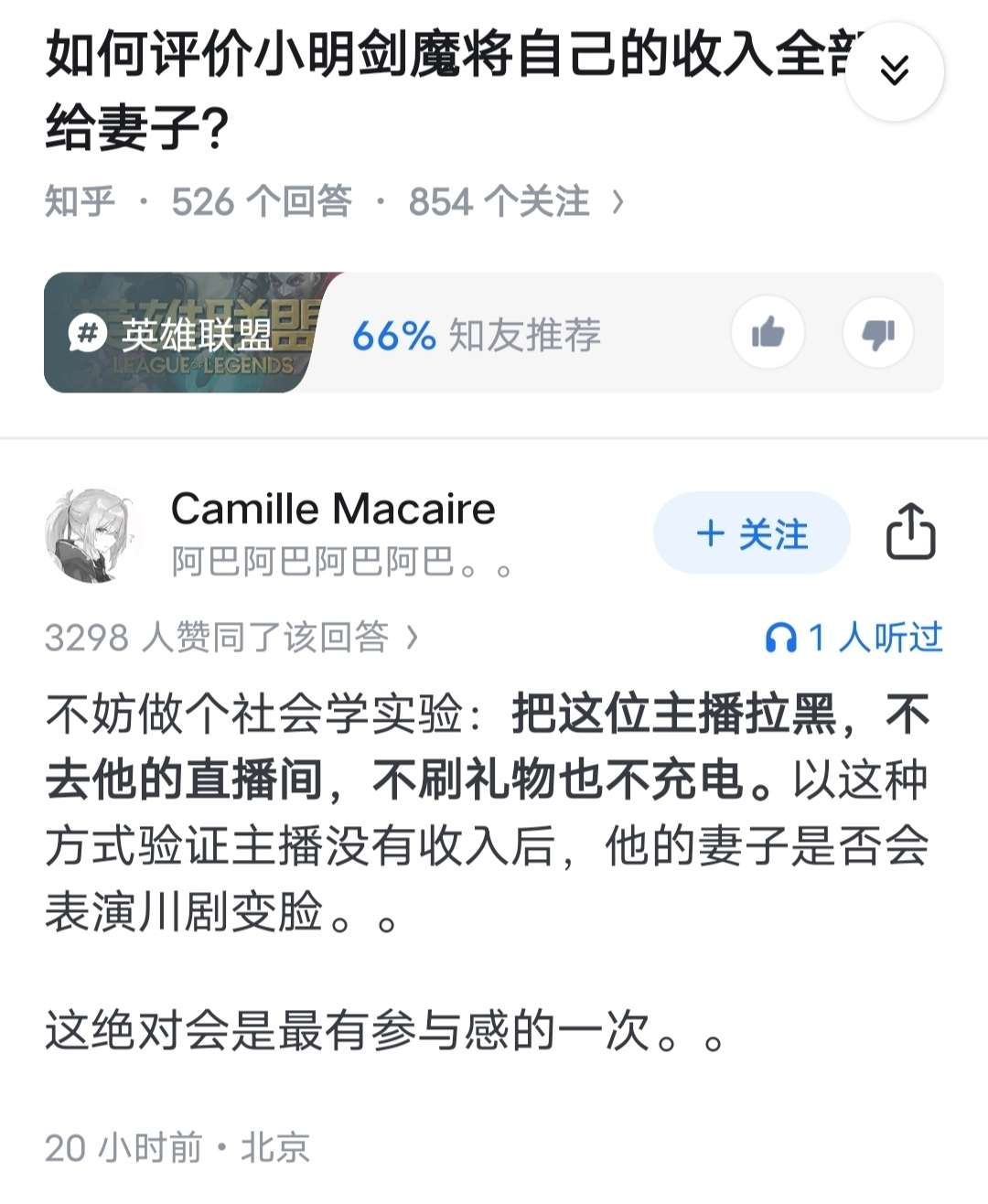This screenshot has width=988, height=1204.
Task: Tap thumbs-down to not recommend this topic
Action: [x=878, y=333]
